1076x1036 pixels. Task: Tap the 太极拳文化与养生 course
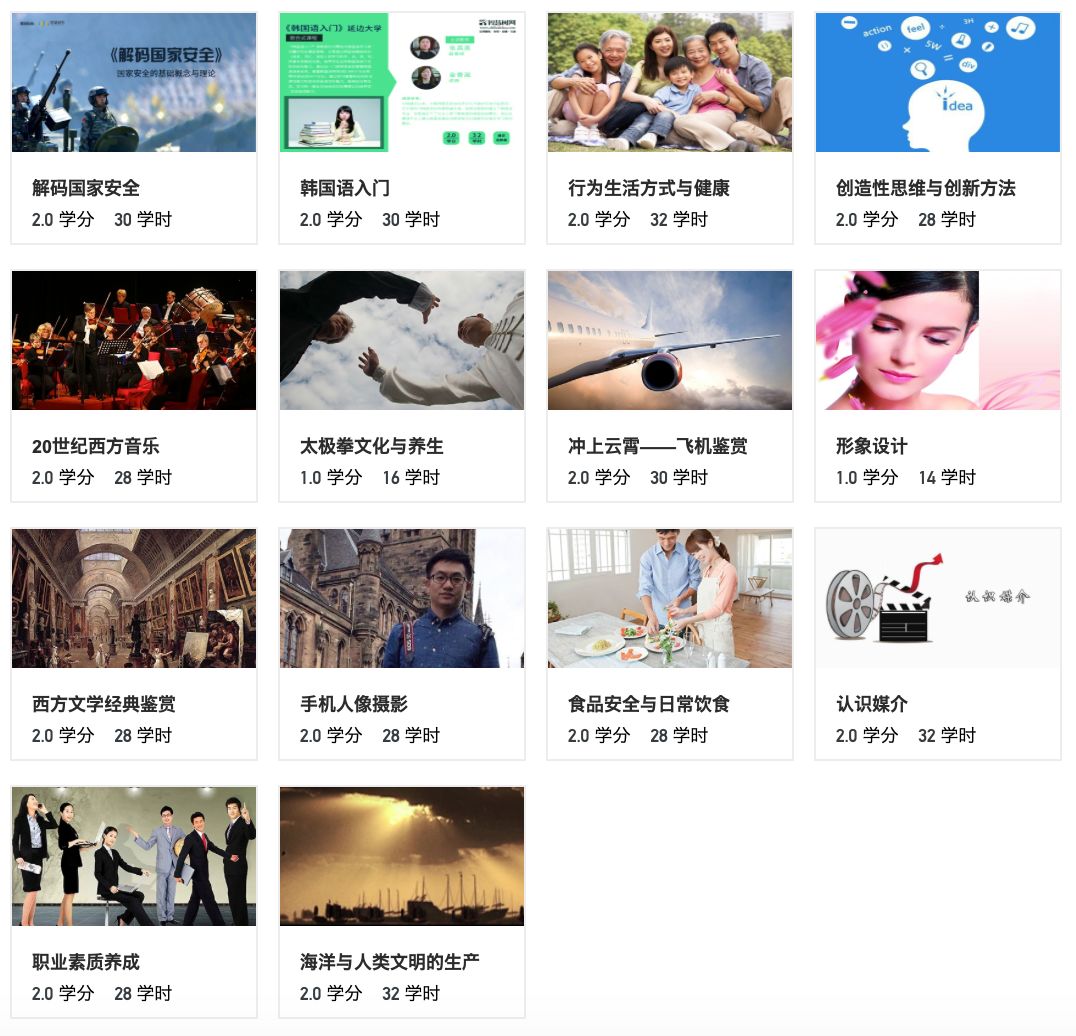coord(402,386)
